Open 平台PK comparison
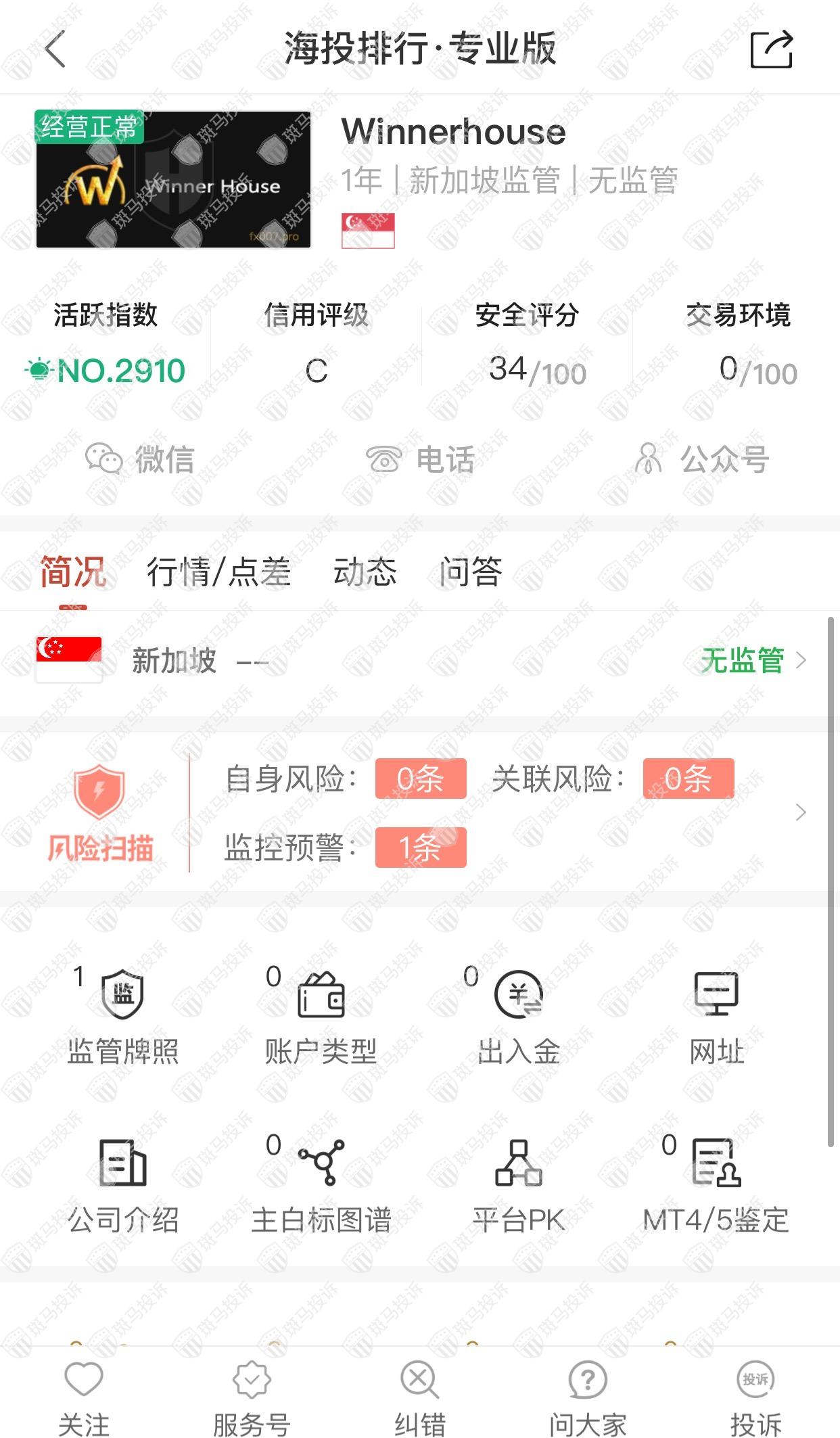The image size is (840, 1438). click(519, 1185)
